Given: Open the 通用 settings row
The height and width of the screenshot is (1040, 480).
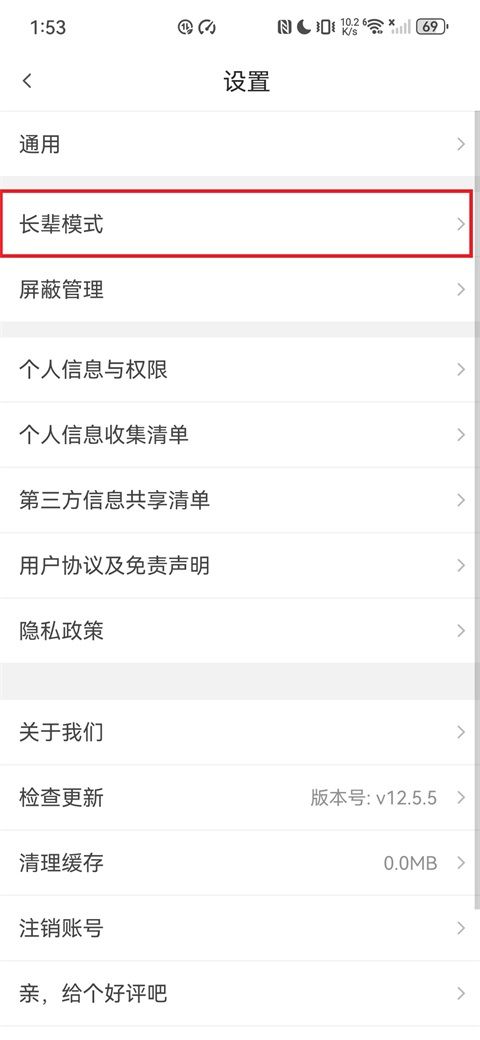Looking at the screenshot, I should tap(238, 144).
